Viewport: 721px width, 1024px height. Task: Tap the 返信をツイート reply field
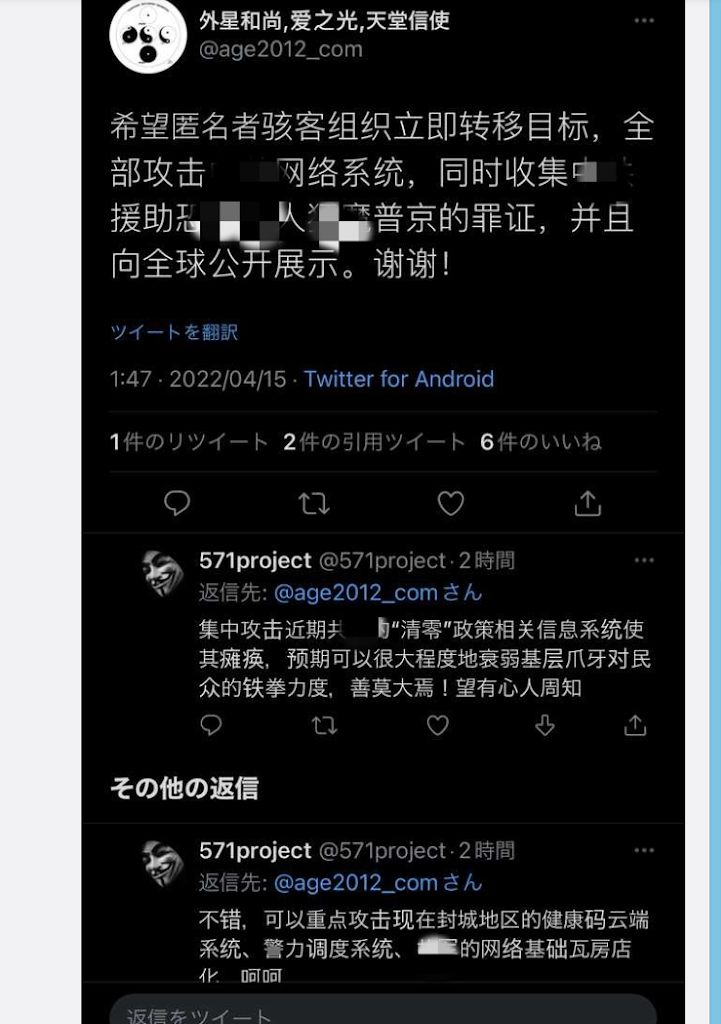point(380,1012)
